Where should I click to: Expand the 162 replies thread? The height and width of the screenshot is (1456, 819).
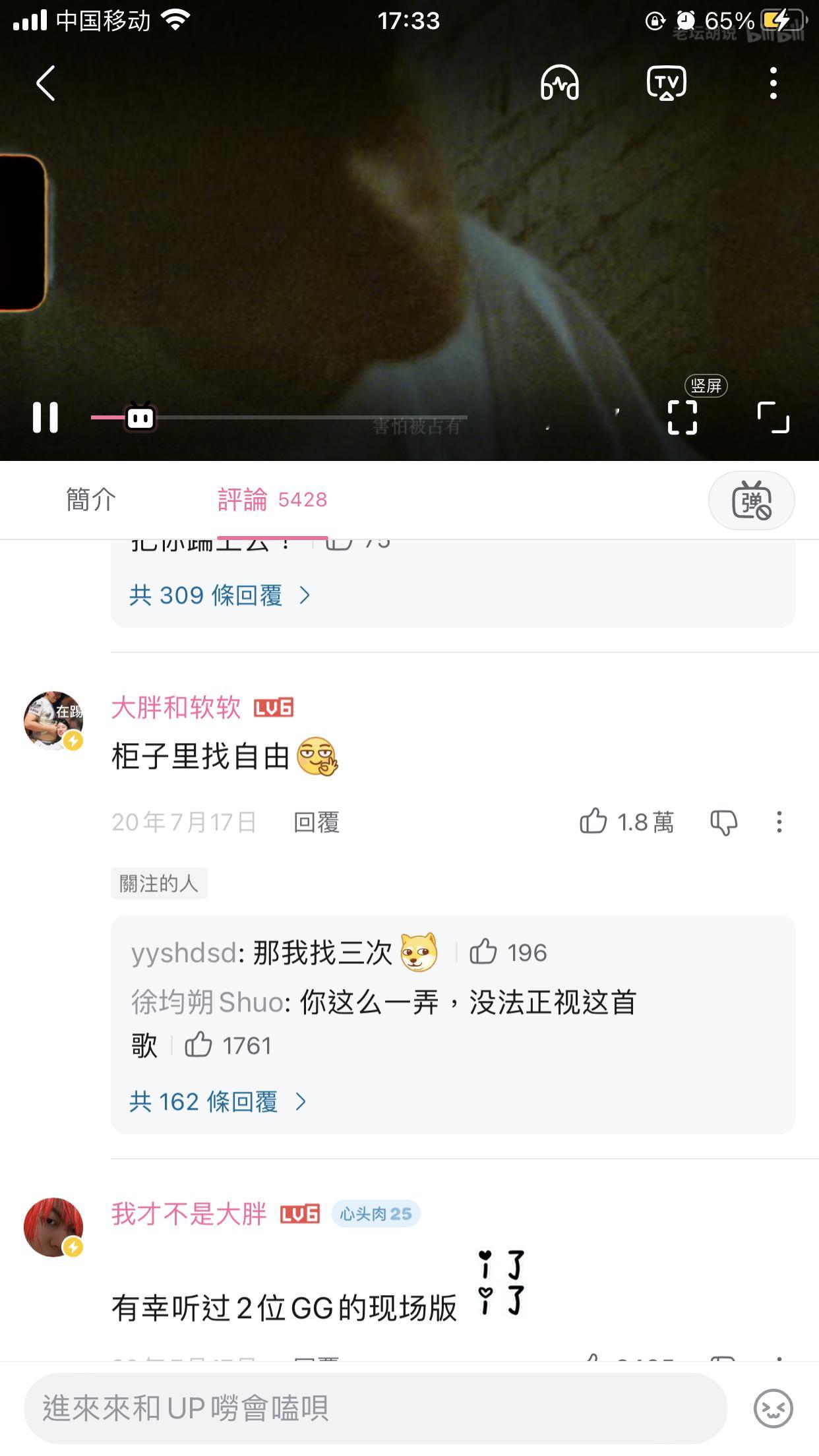point(218,1101)
